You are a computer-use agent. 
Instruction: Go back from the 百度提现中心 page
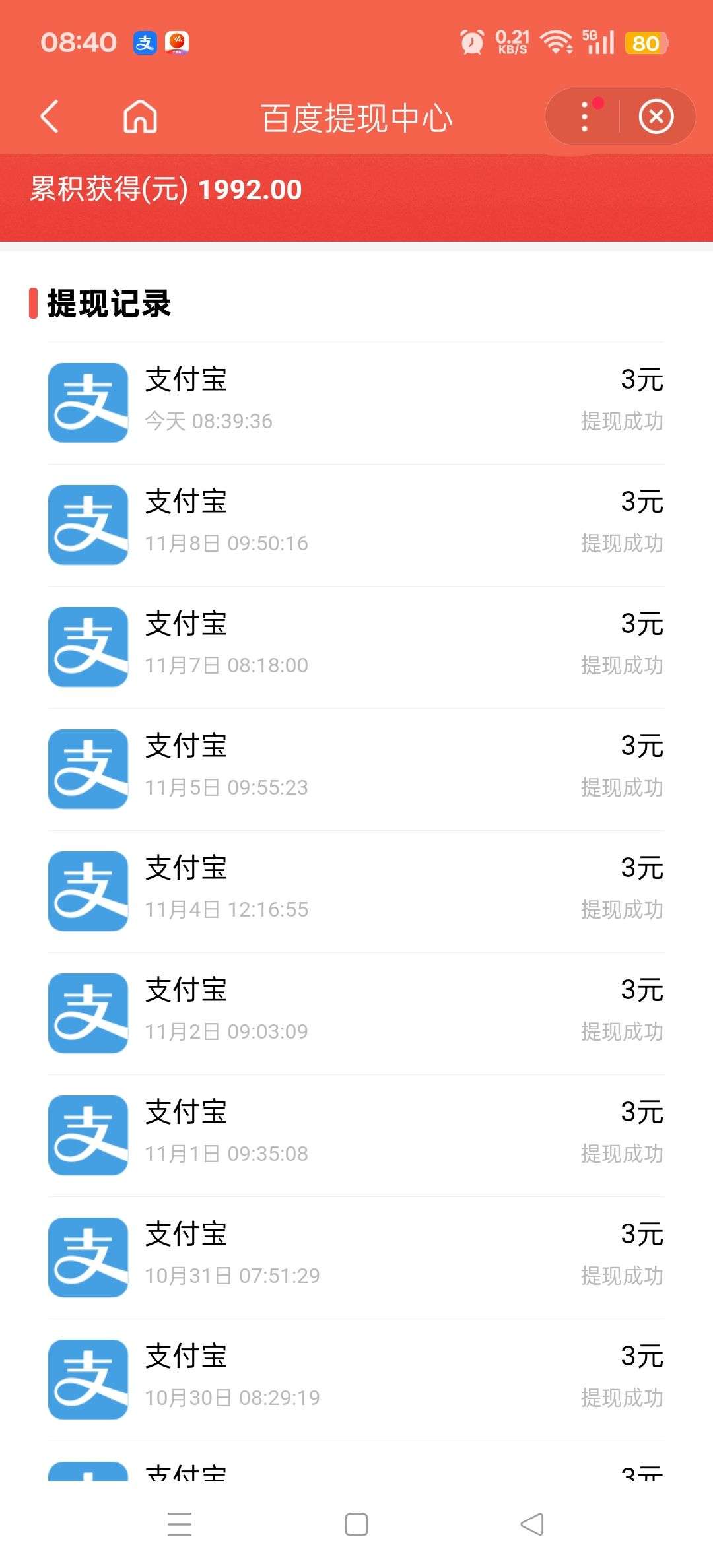(x=50, y=117)
